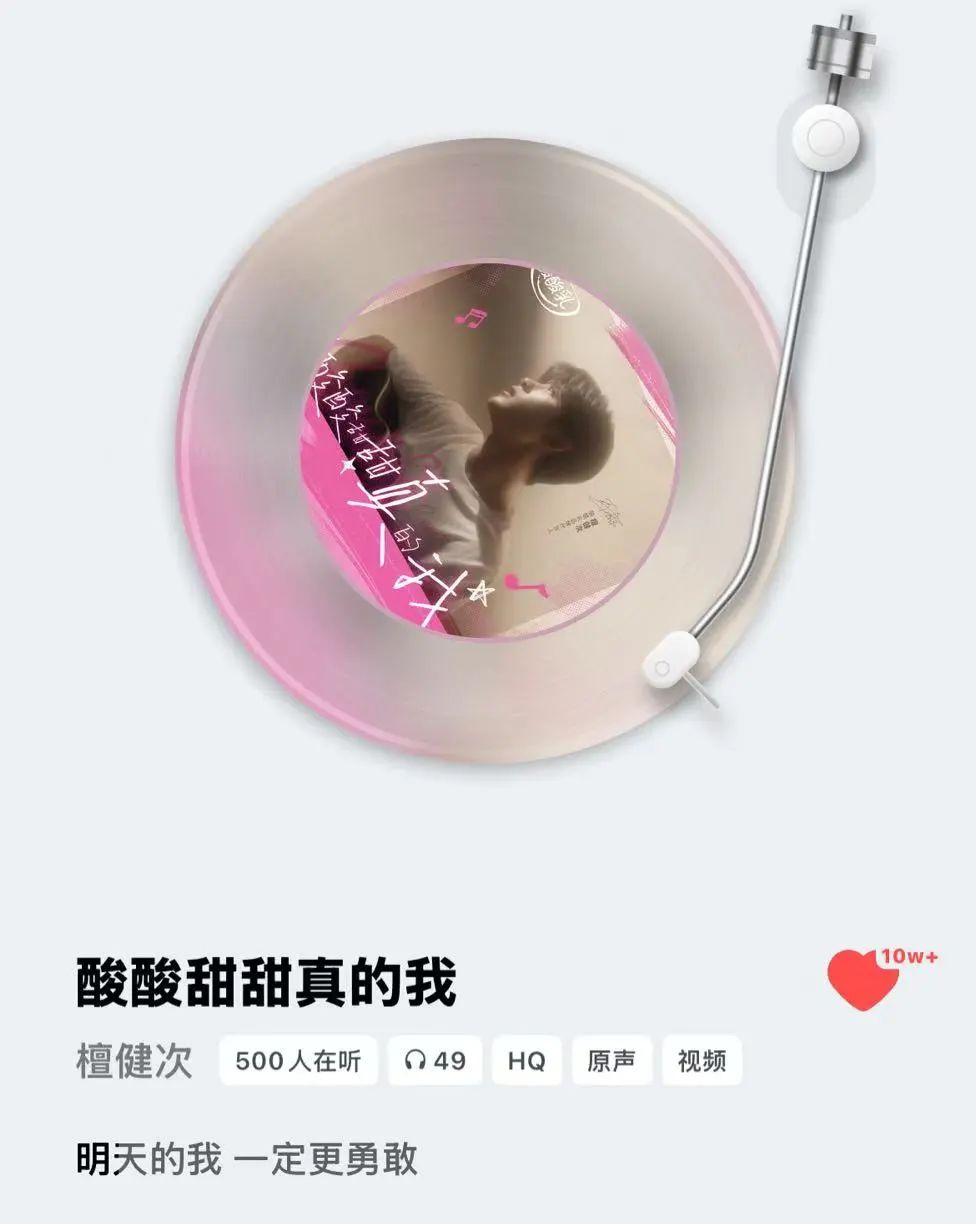Viewport: 976px width, 1224px height.
Task: Watch the video via 视频 chip
Action: (702, 1061)
